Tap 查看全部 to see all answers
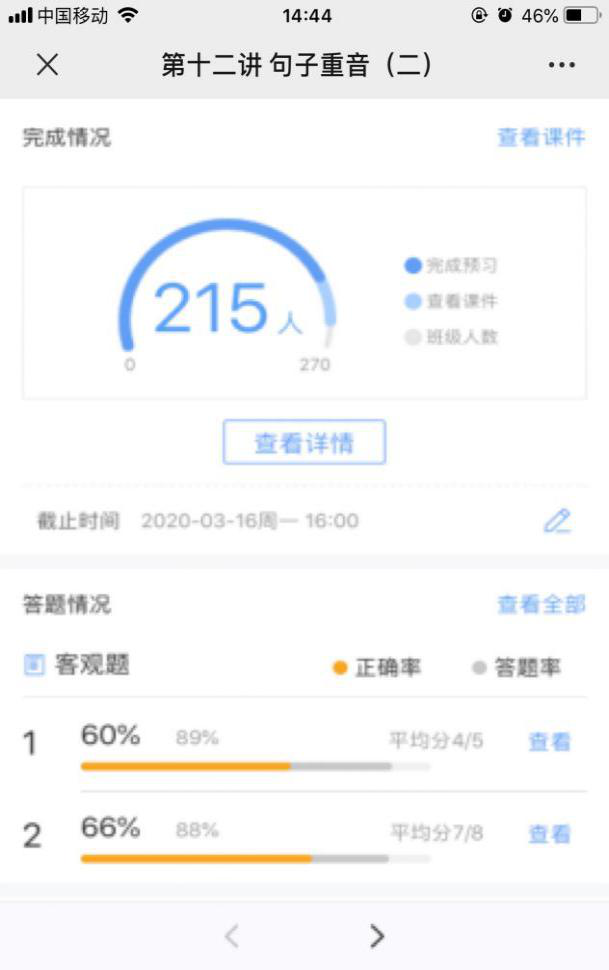The height and width of the screenshot is (970, 609). [x=541, y=605]
